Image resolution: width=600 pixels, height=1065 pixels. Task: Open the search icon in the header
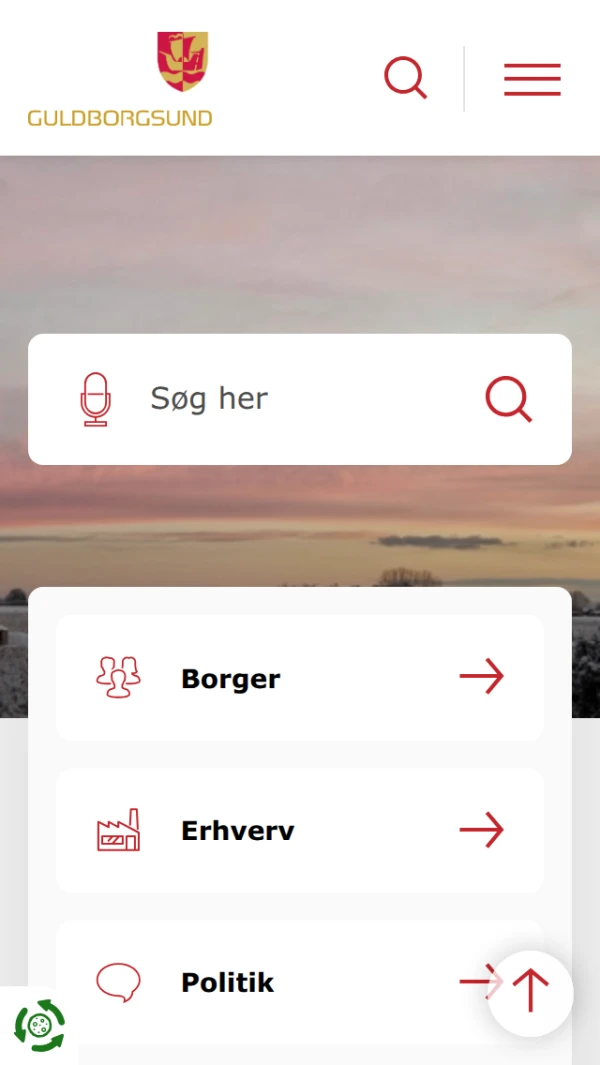pos(405,78)
